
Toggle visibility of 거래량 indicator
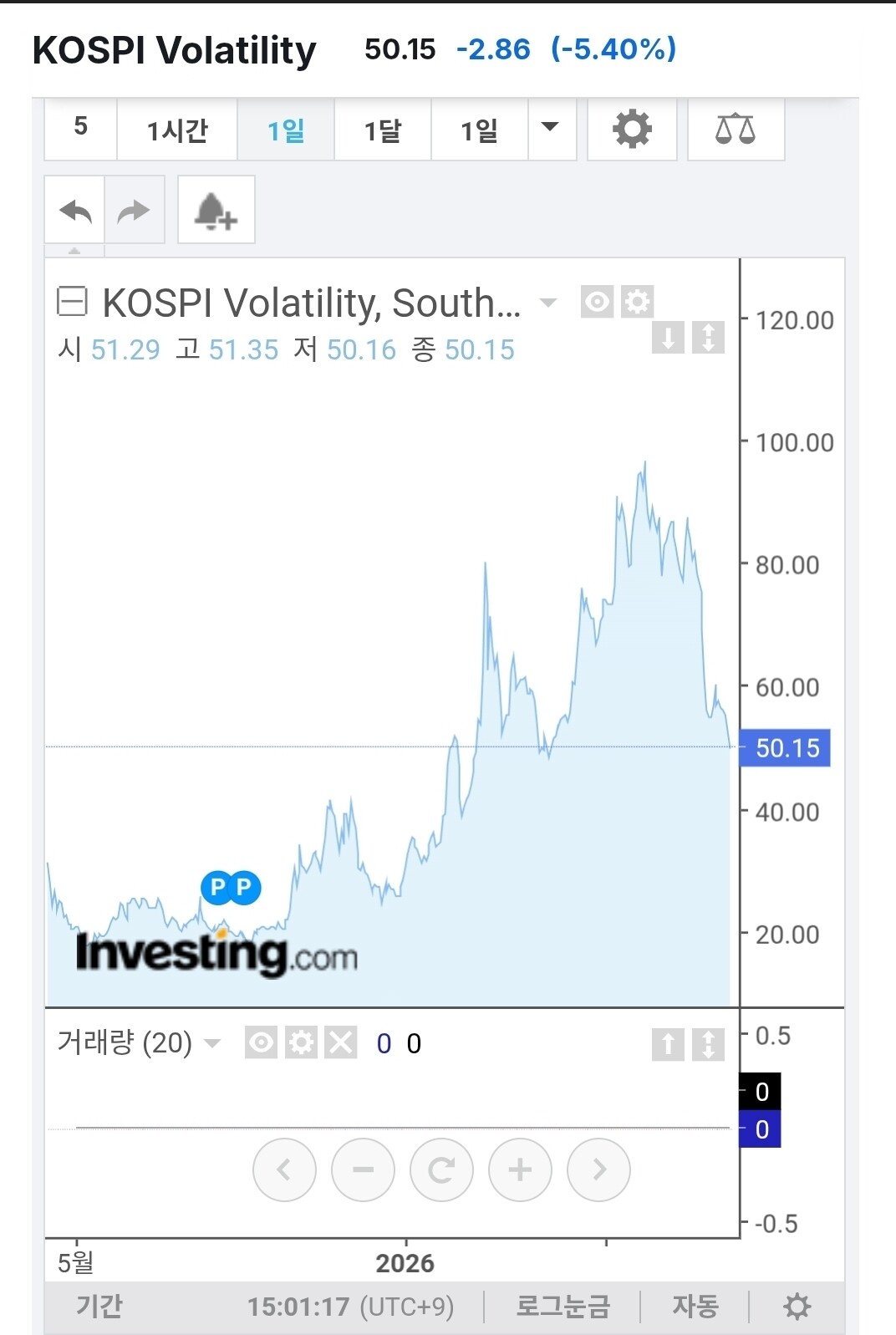(x=261, y=1042)
